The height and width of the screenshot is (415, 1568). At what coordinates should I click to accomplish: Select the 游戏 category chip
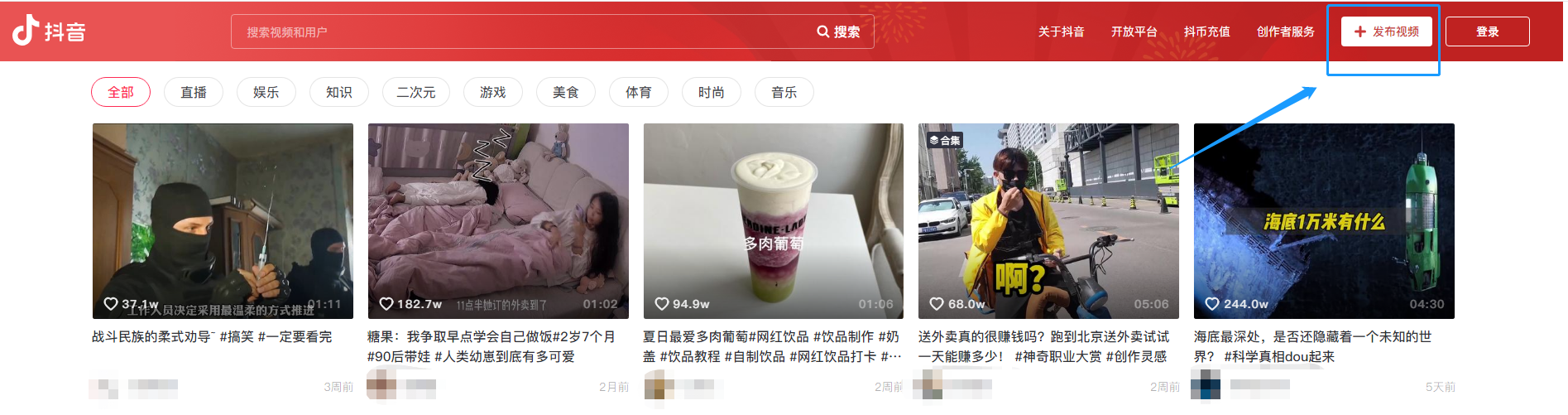point(493,92)
